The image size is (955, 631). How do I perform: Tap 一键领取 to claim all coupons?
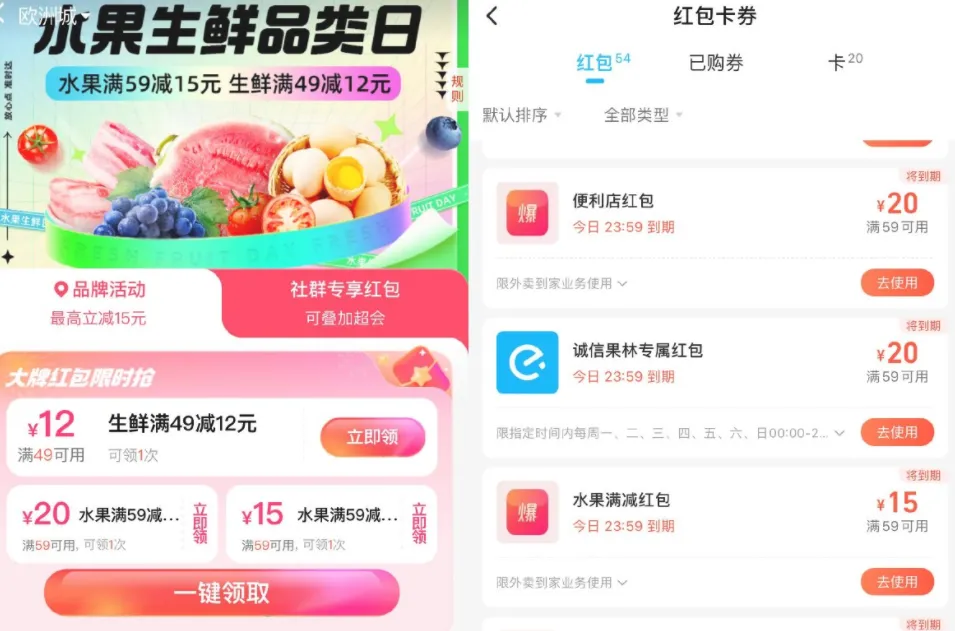point(221,593)
